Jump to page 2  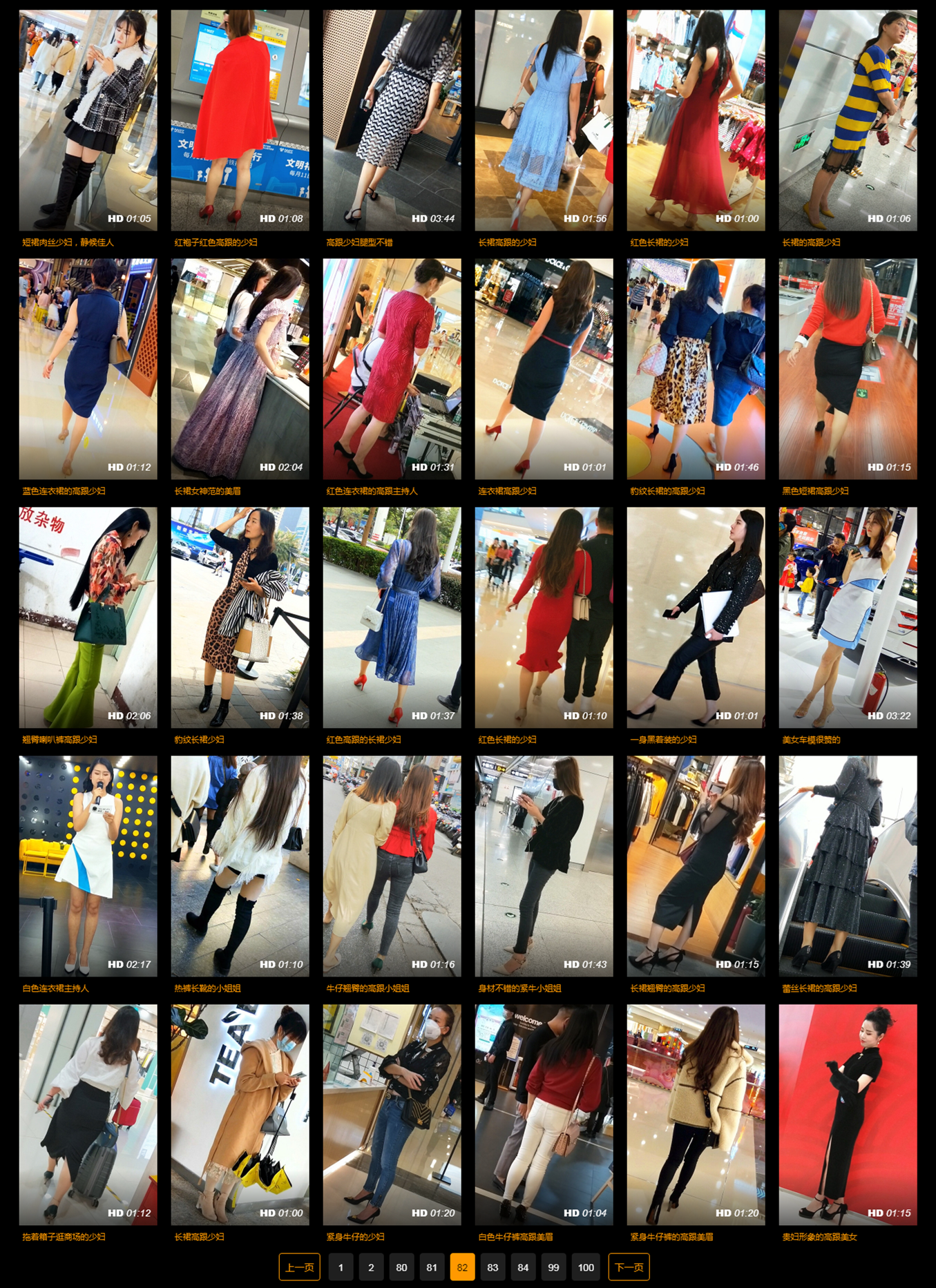point(371,1267)
